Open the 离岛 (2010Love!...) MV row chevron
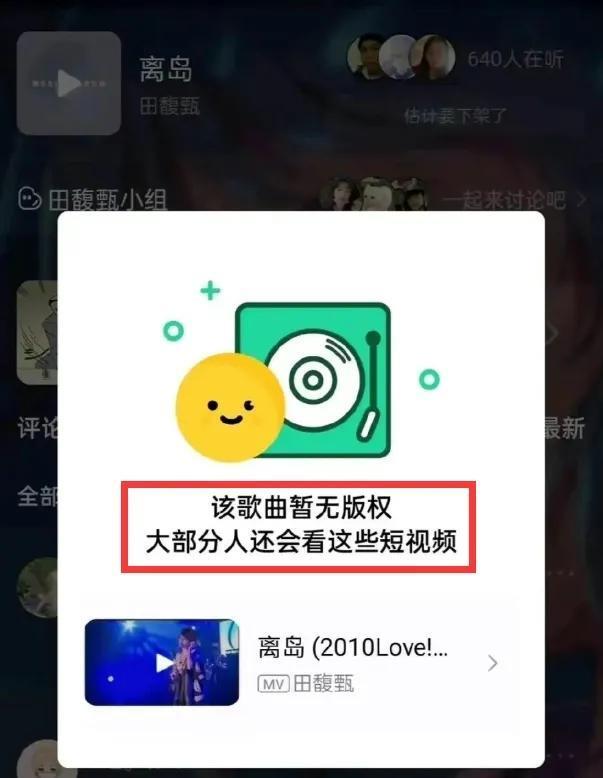The height and width of the screenshot is (778, 603). tap(491, 663)
